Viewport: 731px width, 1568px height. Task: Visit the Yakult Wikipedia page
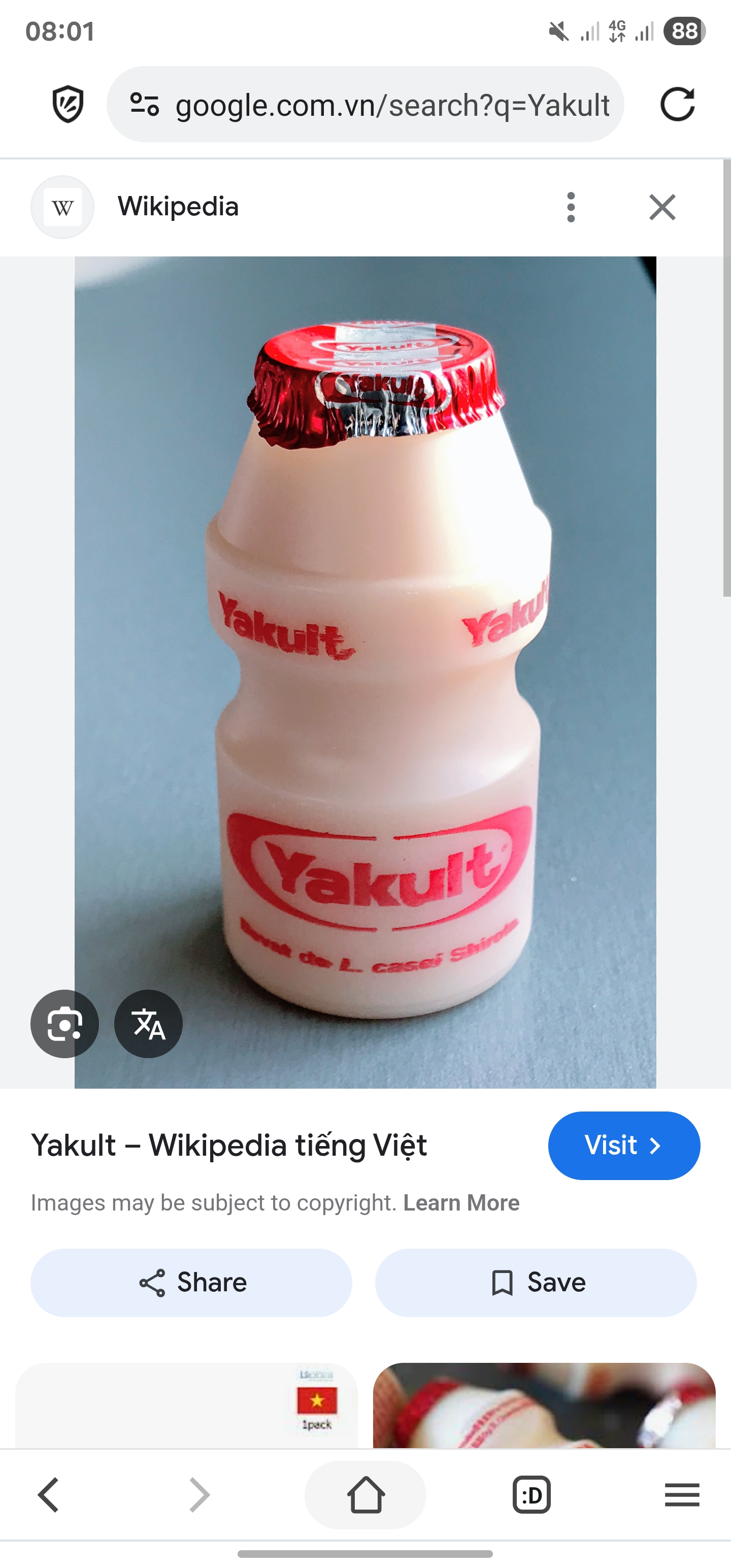tap(624, 1146)
